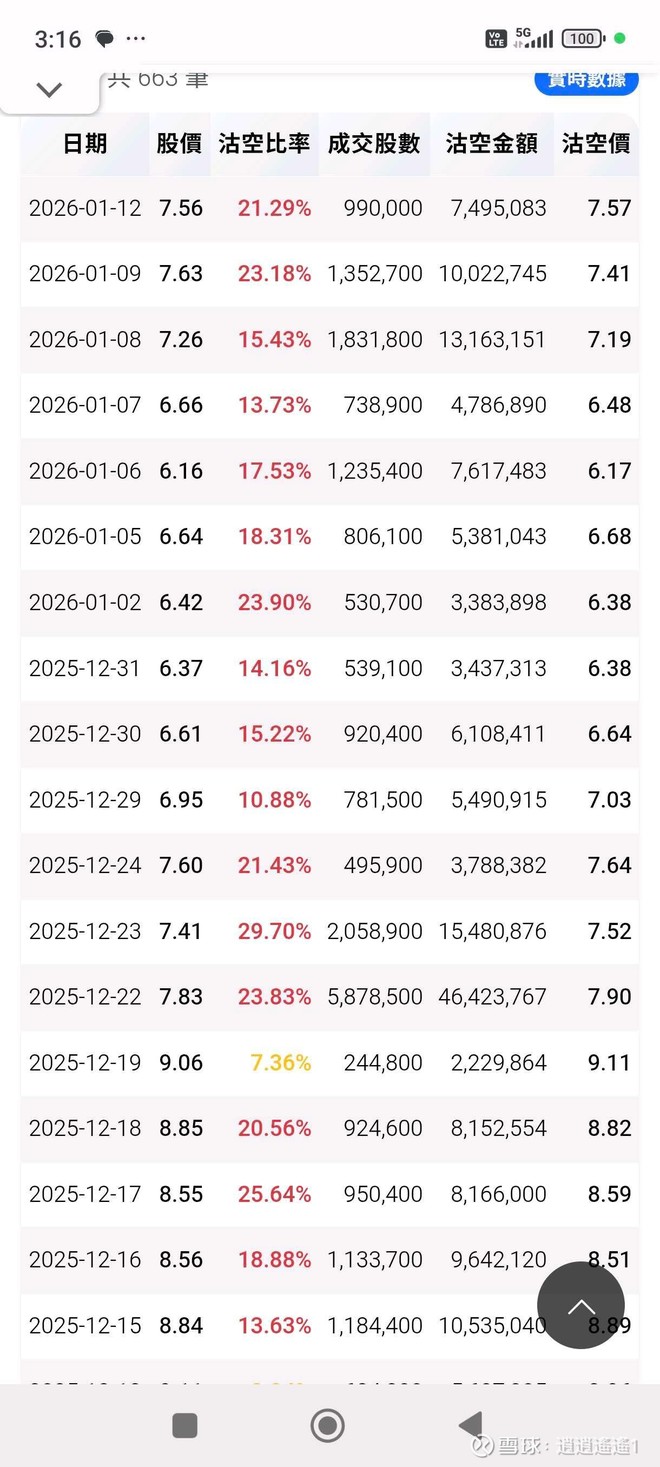Image resolution: width=660 pixels, height=1467 pixels.
Task: Go back using the system back button
Action: [470, 1424]
